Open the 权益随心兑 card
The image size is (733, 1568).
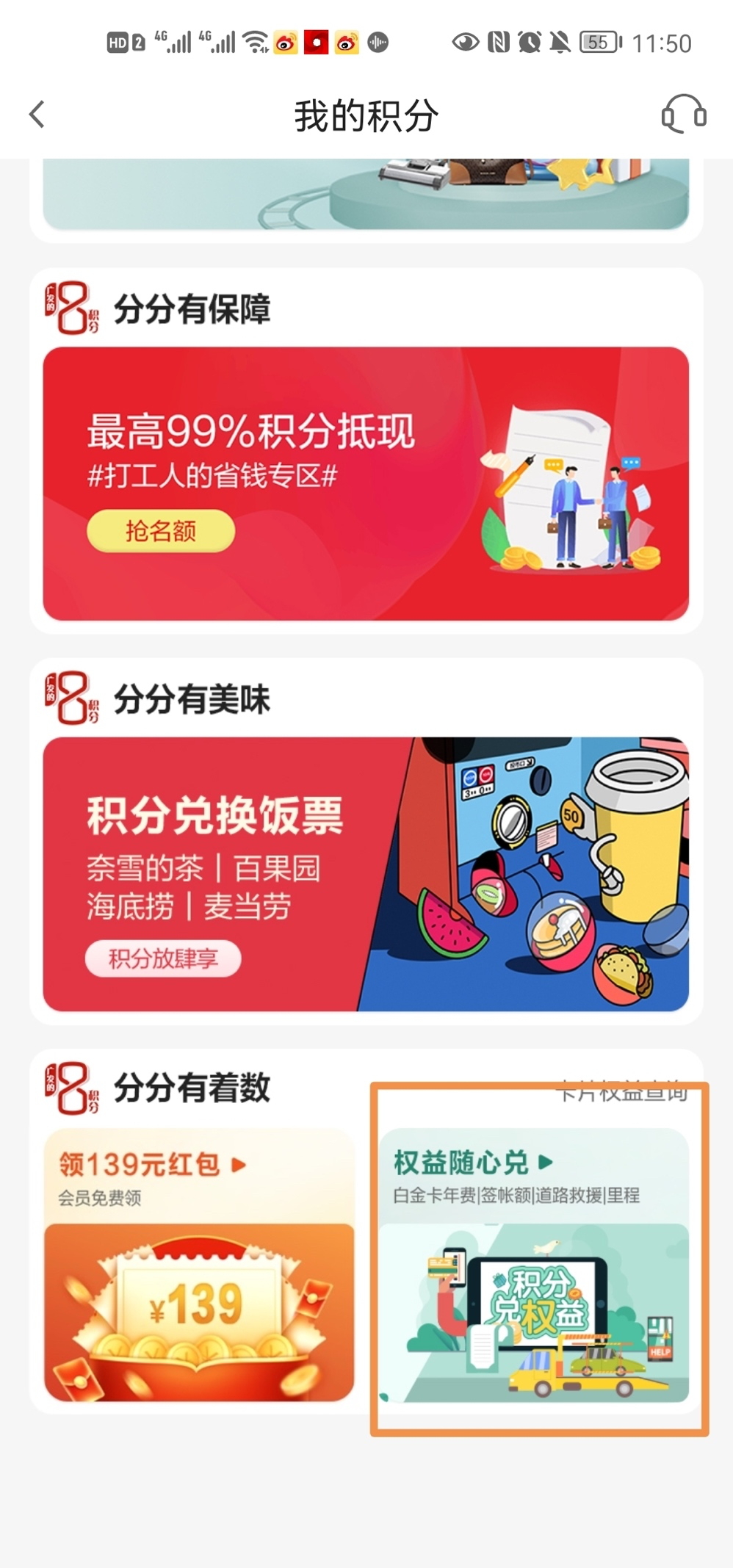coord(534,1265)
